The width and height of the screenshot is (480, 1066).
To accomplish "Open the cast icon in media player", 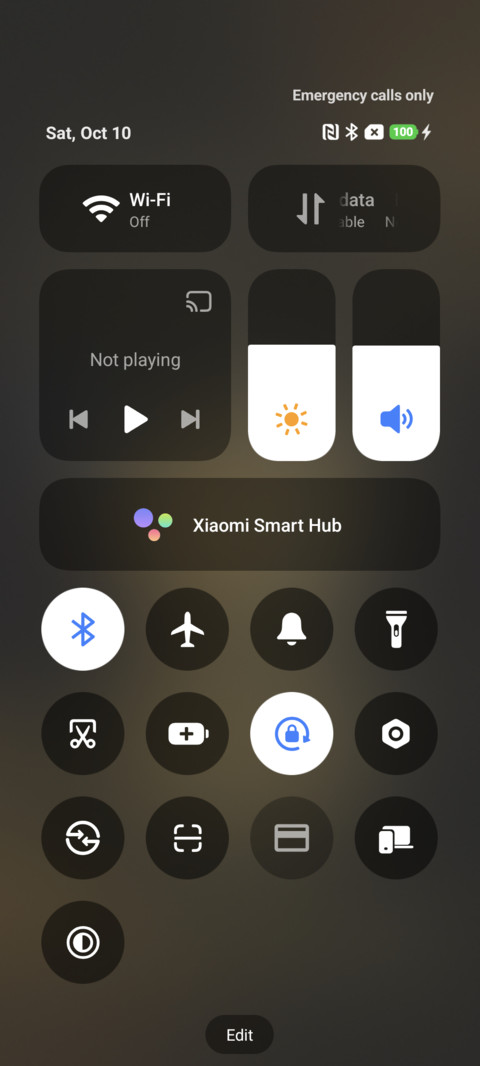I will pyautogui.click(x=199, y=302).
